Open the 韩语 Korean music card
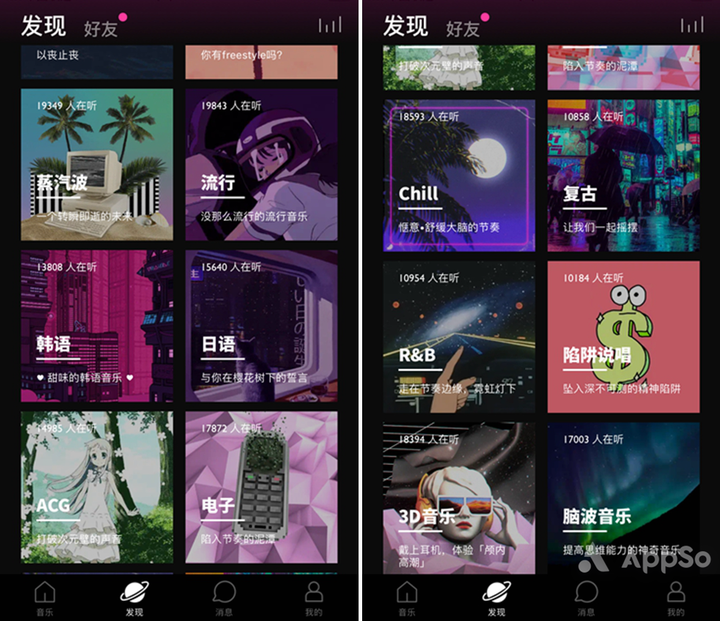 (96, 325)
